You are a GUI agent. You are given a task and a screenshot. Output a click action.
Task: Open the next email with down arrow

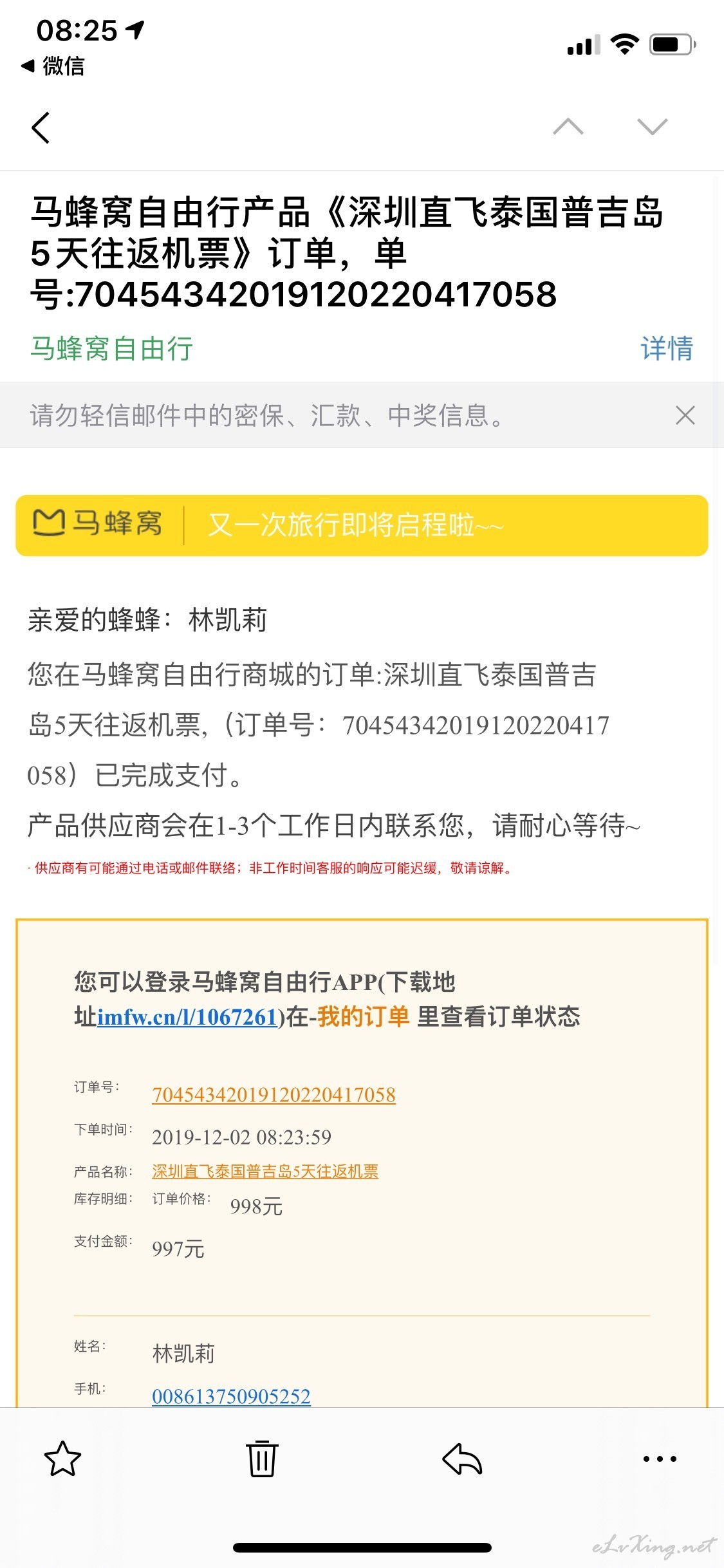652,126
